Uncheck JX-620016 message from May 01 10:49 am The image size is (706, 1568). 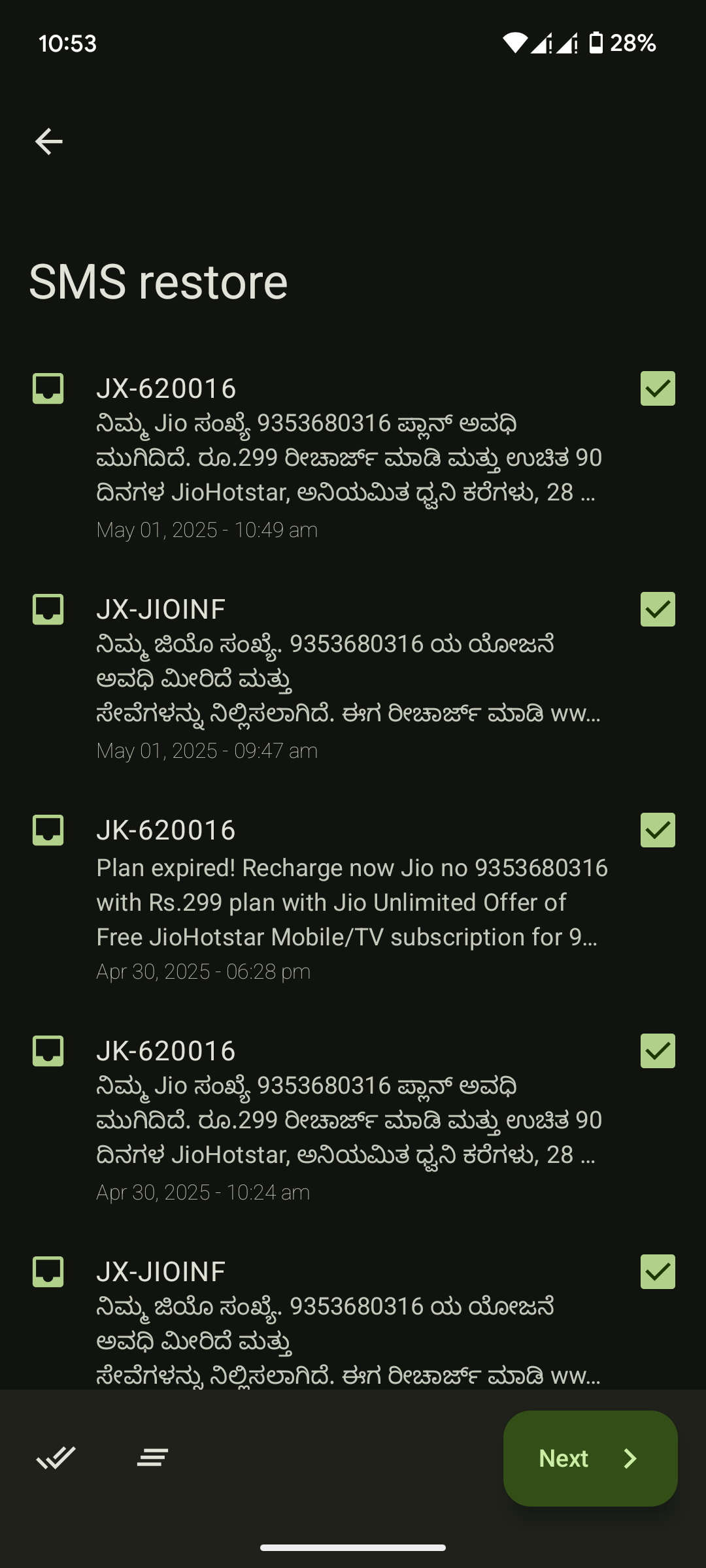658,389
